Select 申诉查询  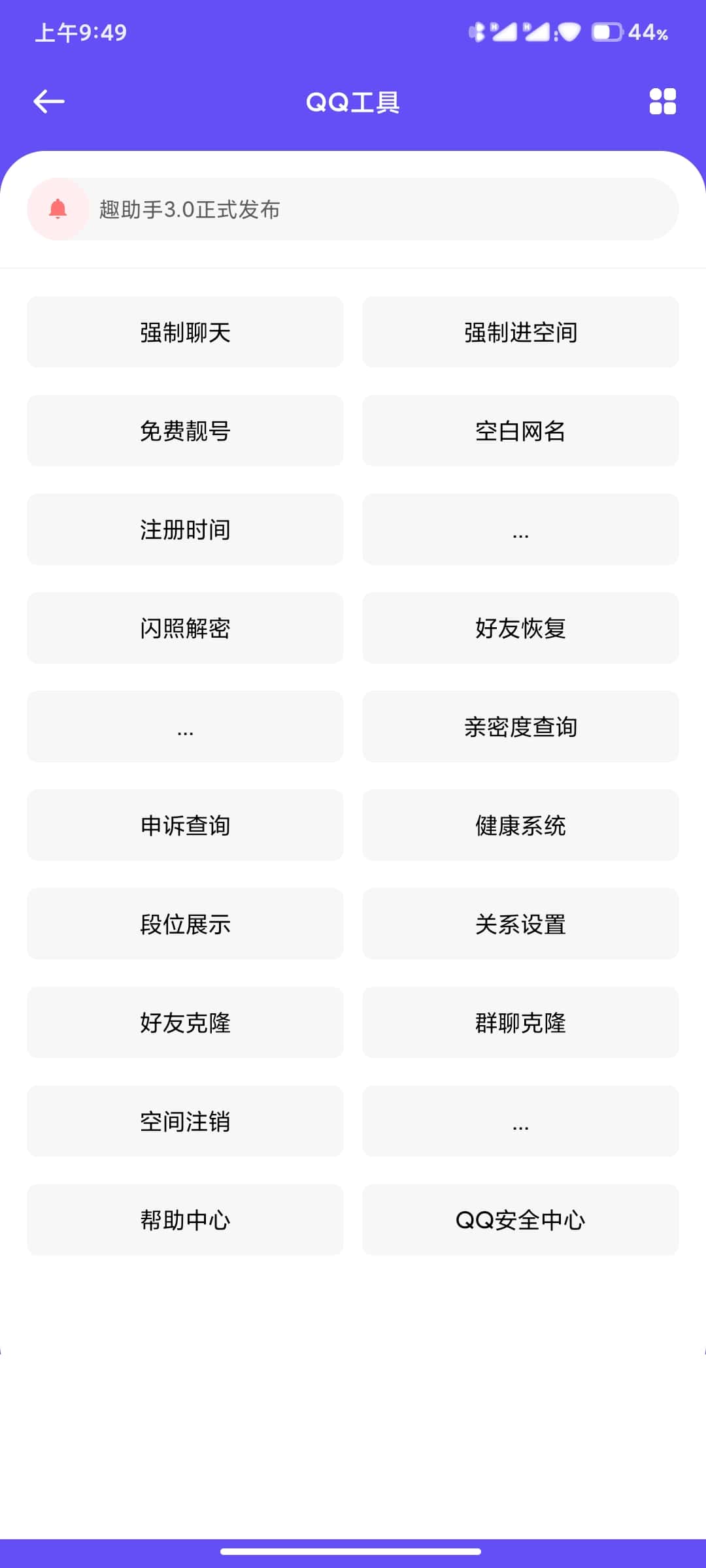pos(185,825)
